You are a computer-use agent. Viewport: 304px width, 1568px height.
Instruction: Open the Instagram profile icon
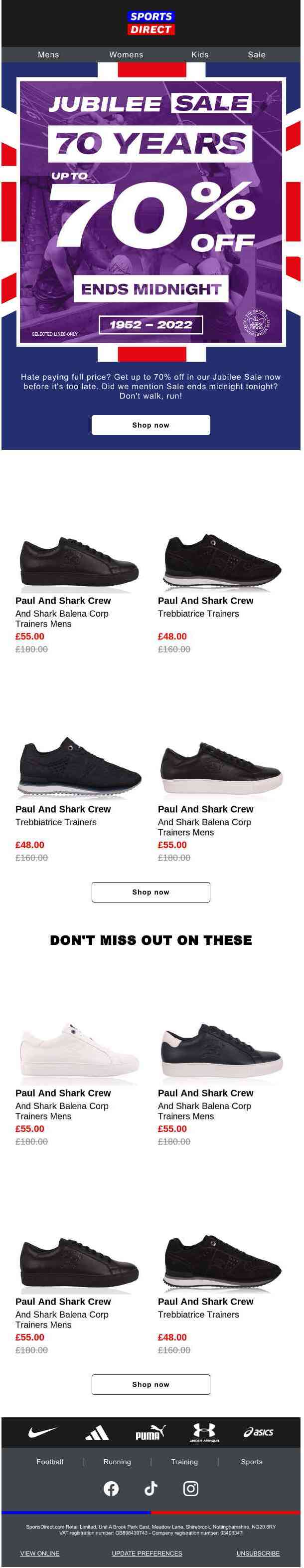(x=191, y=1488)
